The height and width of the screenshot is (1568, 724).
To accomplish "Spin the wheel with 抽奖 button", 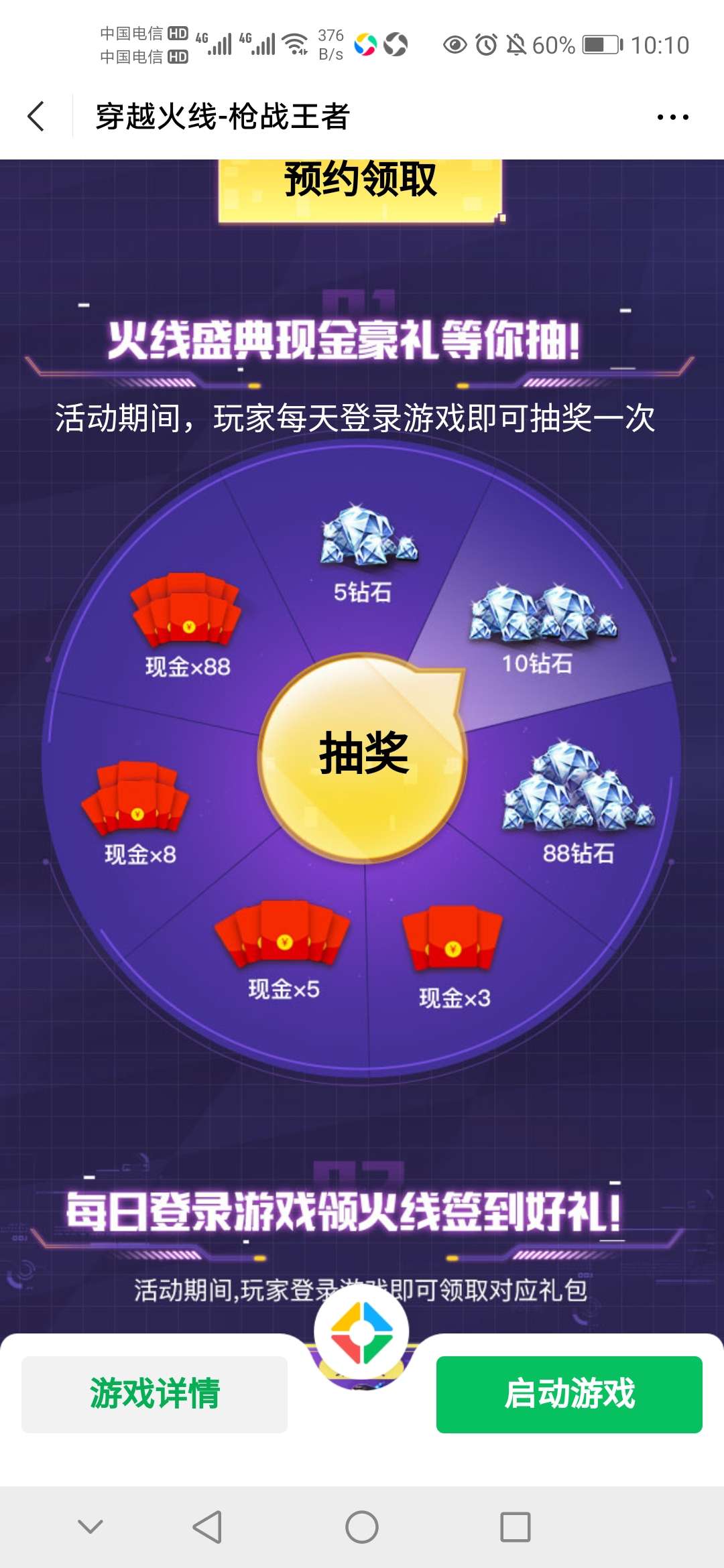I will pyautogui.click(x=363, y=755).
